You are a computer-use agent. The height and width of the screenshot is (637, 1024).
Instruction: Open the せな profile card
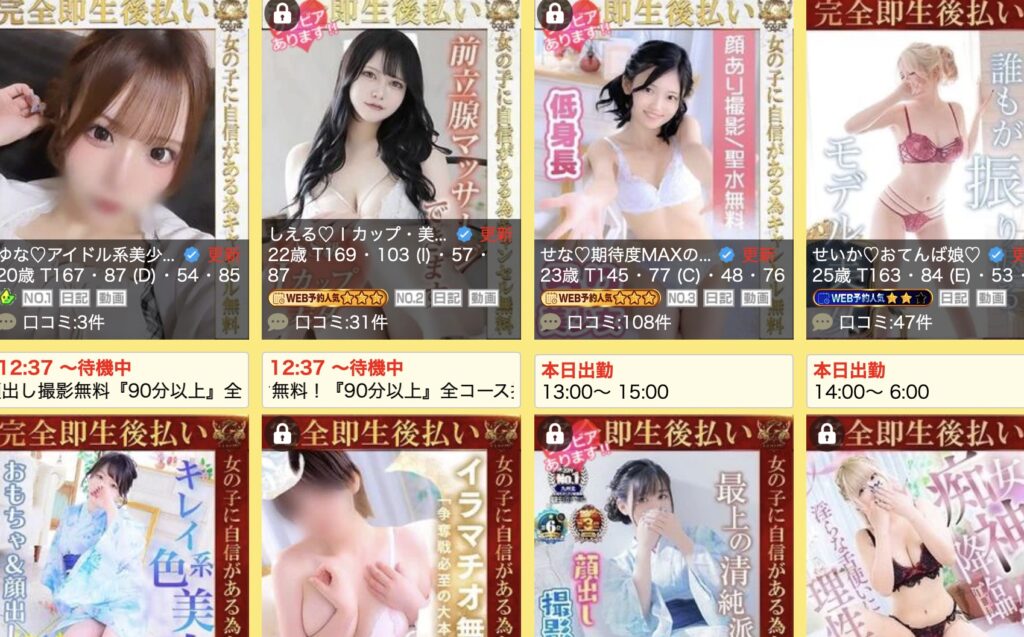[x=664, y=170]
